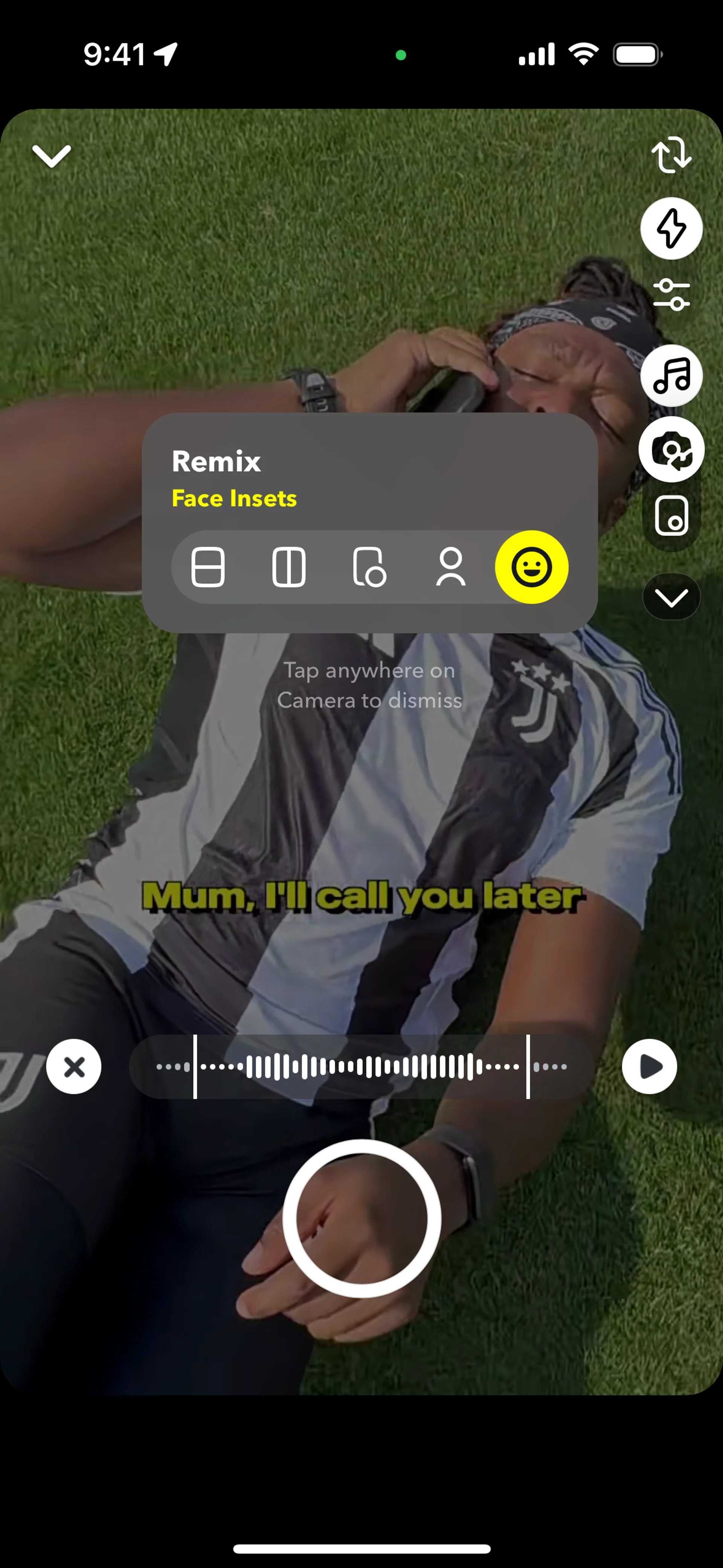Image resolution: width=723 pixels, height=1568 pixels.
Task: Choose the person cutout Remix layout
Action: [x=450, y=567]
